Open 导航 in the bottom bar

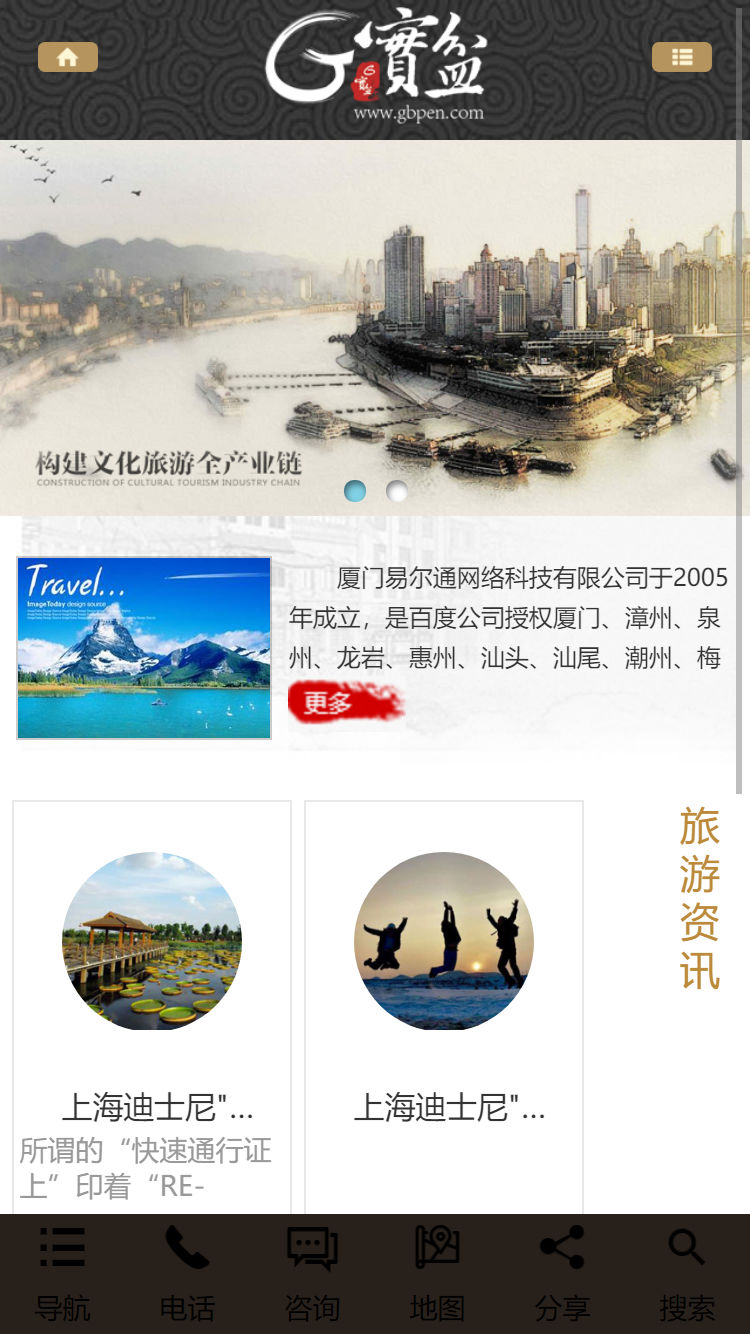pyautogui.click(x=62, y=1274)
